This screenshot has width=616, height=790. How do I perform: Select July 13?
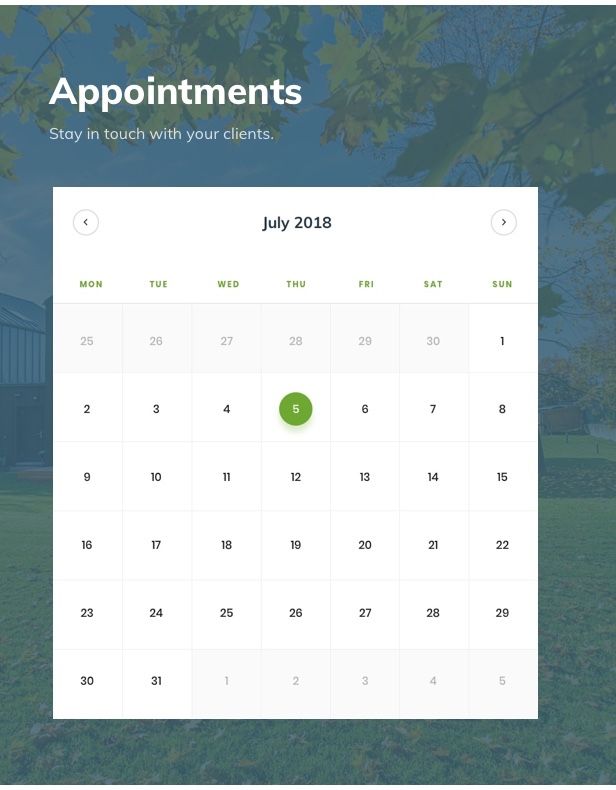tap(365, 477)
